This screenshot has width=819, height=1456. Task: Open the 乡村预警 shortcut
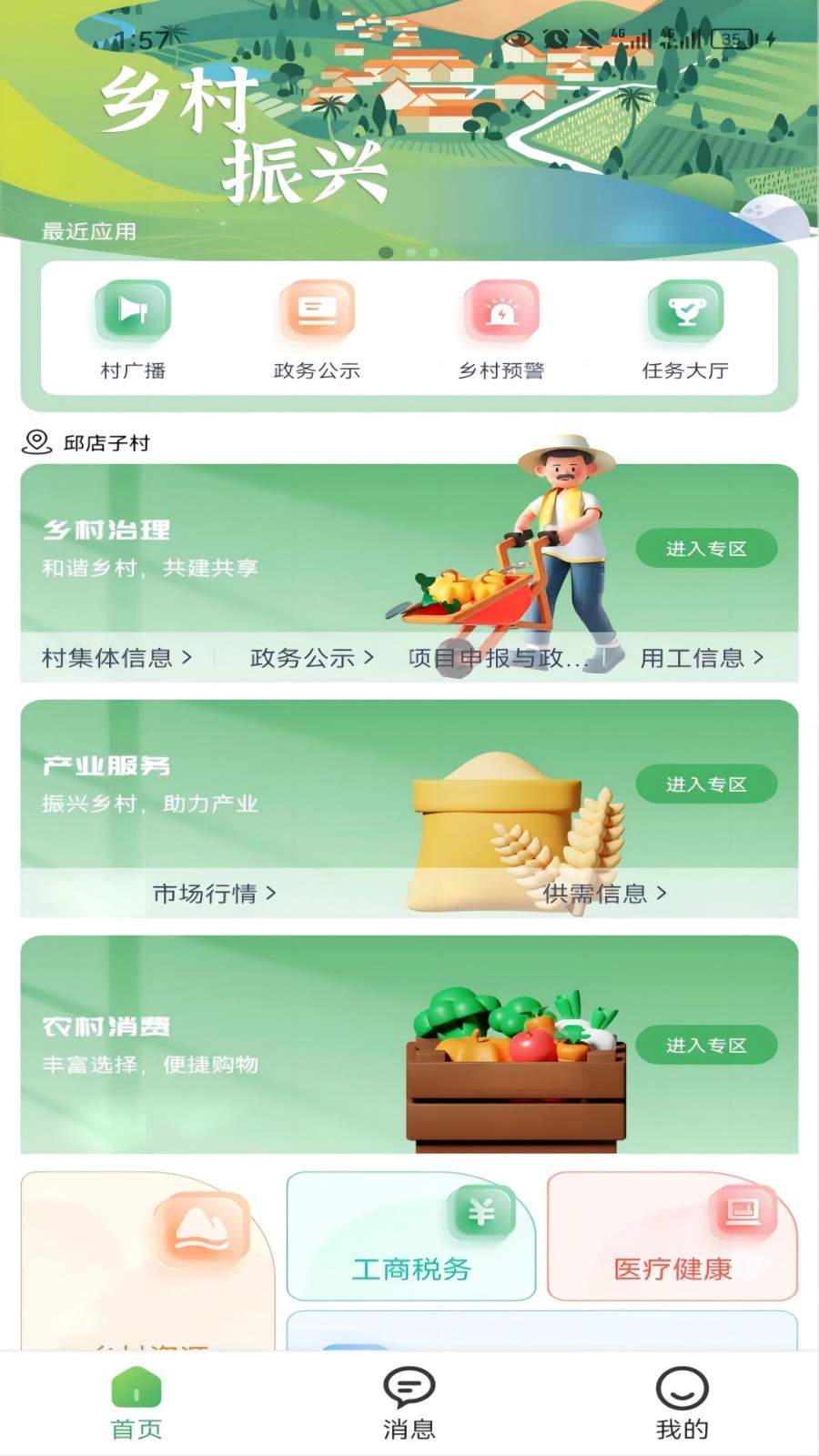tap(500, 329)
